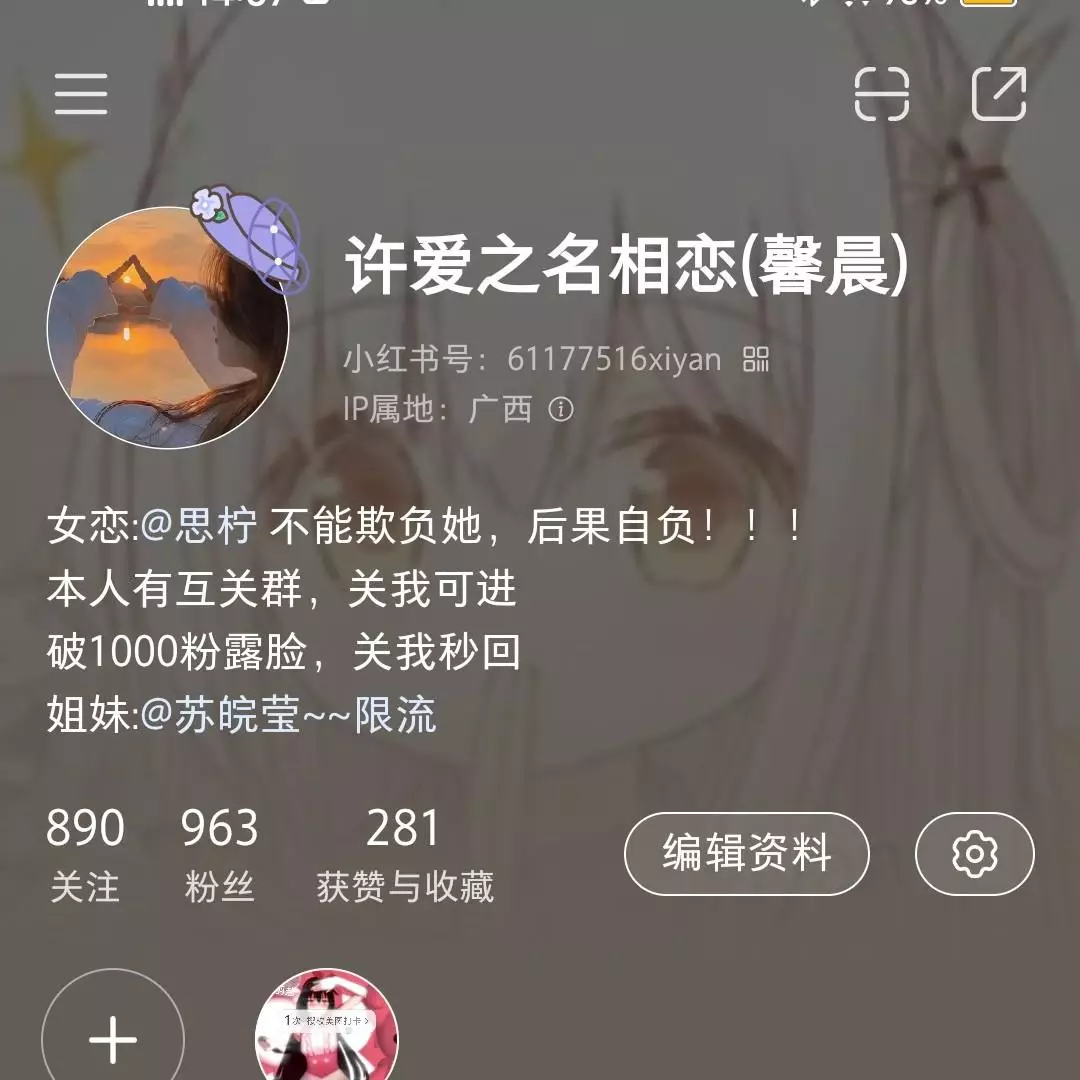The image size is (1080, 1080).
Task: View the 粉丝 followers list
Action: tap(220, 853)
